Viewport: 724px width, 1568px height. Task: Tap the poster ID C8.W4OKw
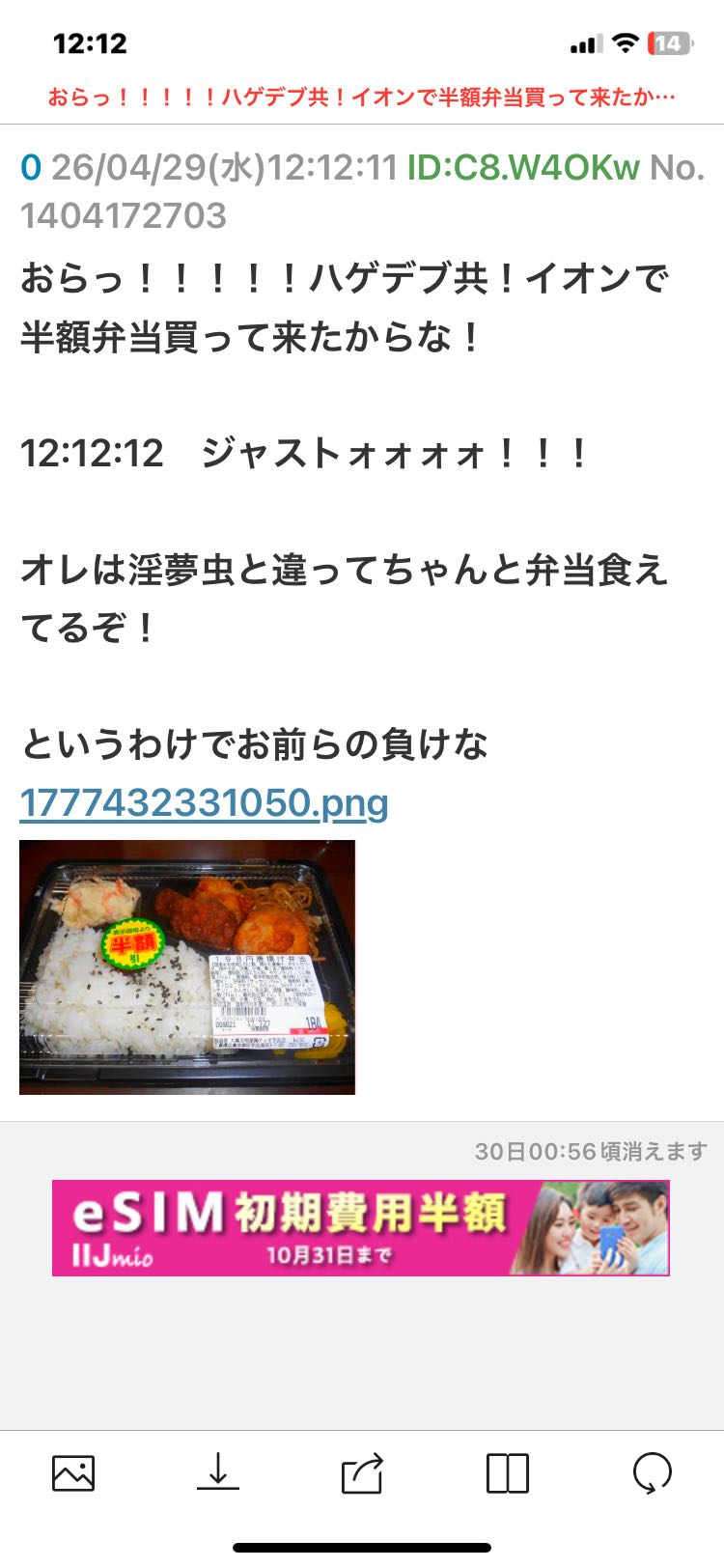pos(522,168)
